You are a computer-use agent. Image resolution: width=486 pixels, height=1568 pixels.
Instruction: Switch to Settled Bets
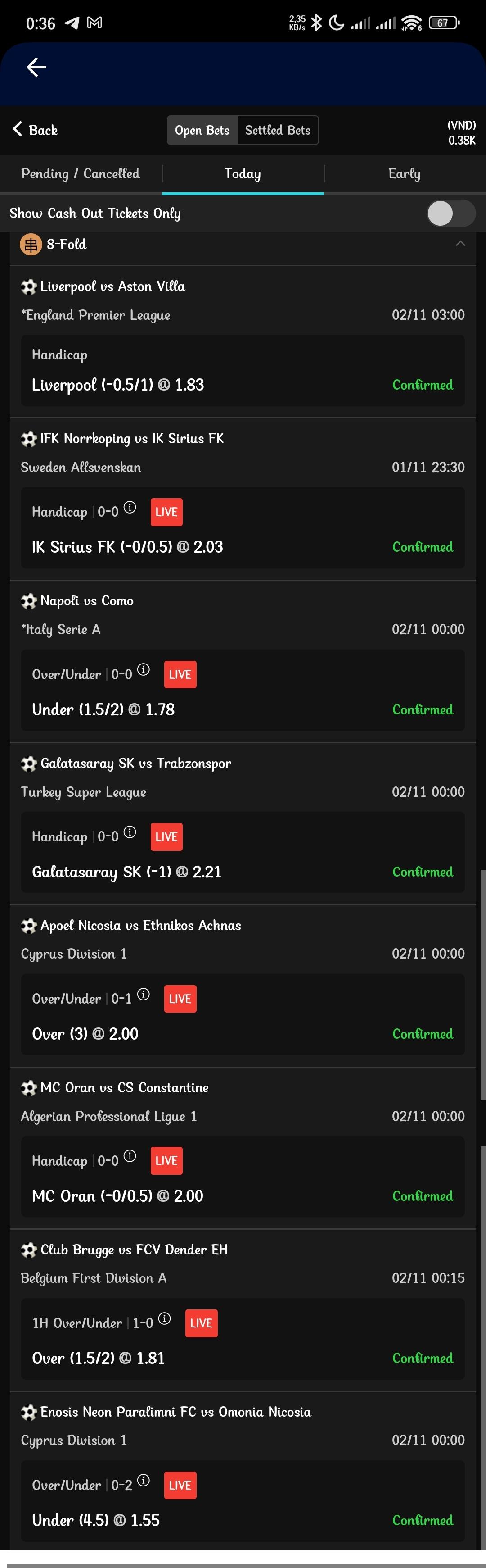pos(277,130)
